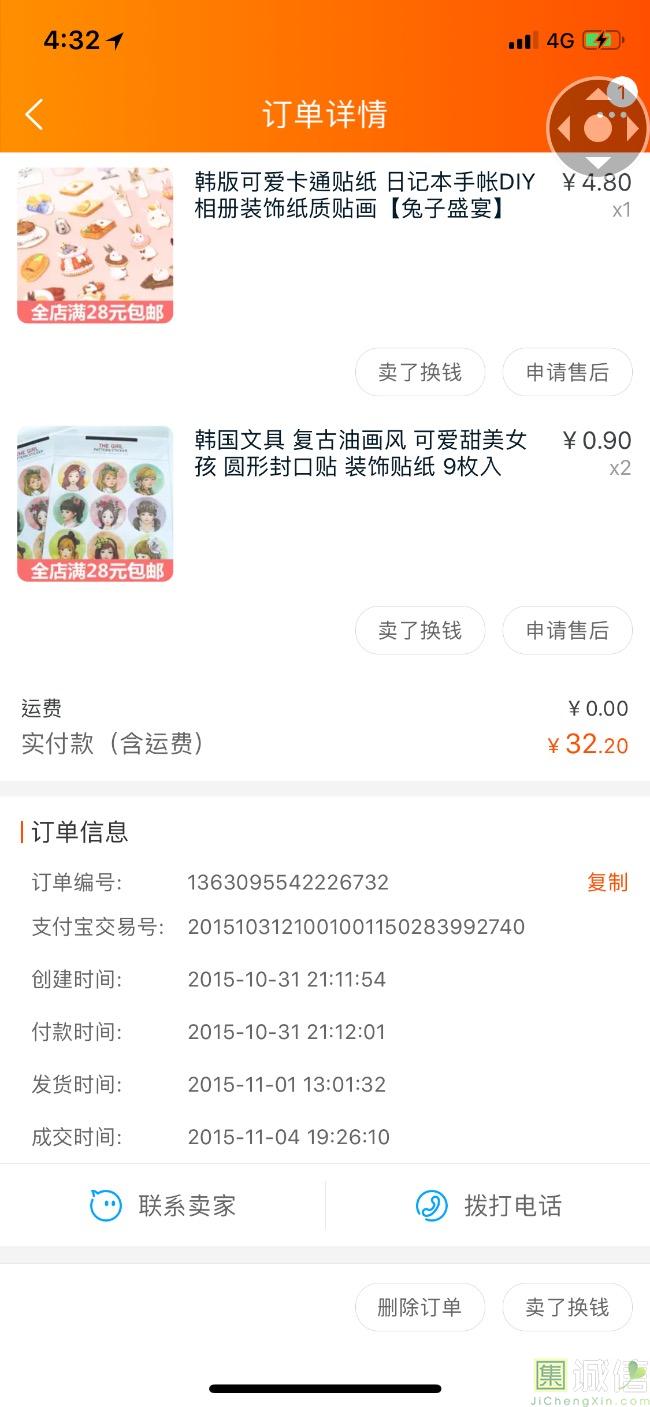Request 申请售后 for the rabbit sticker item
This screenshot has width=650, height=1407.
[x=567, y=373]
